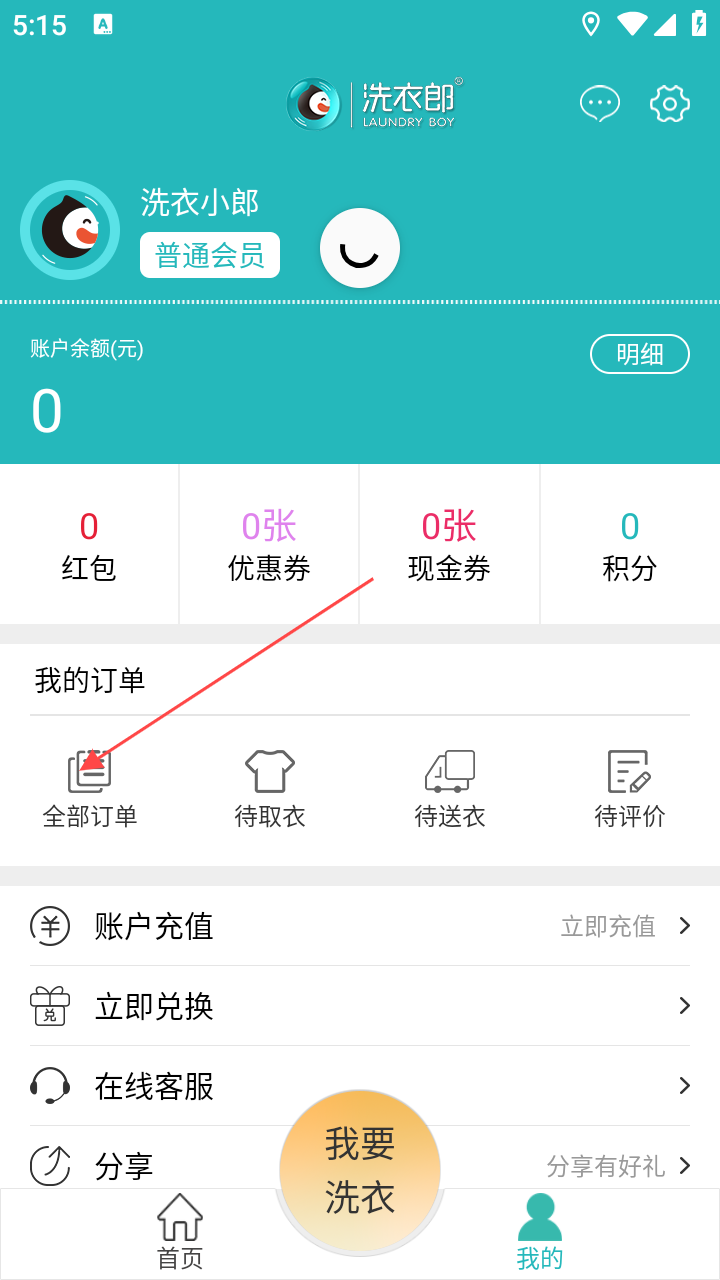The height and width of the screenshot is (1280, 720).
Task: Tap the profile avatar picture
Action: [70, 230]
